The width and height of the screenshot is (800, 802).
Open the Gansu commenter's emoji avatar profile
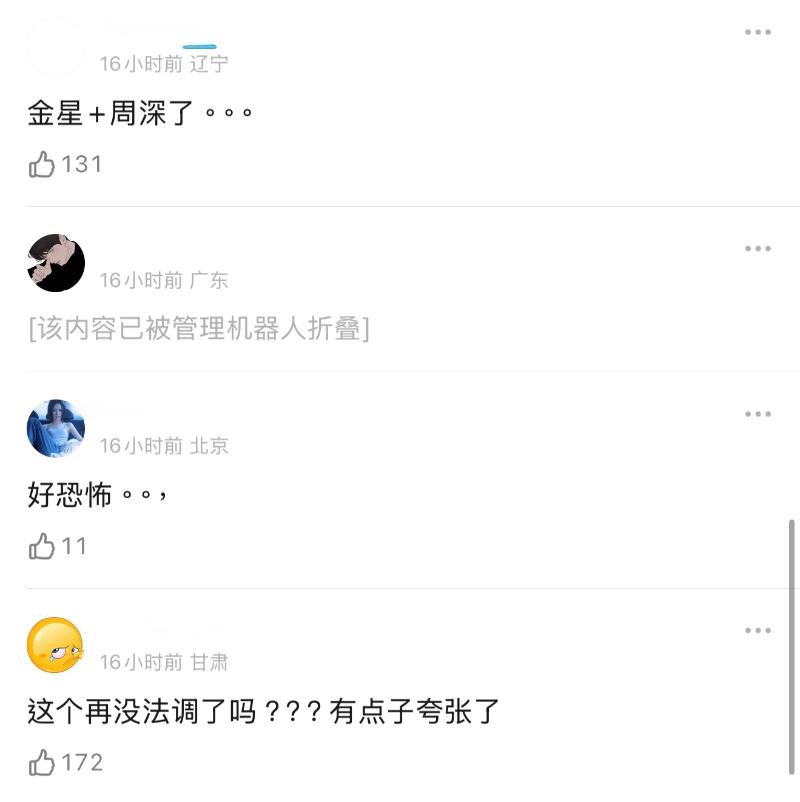click(x=56, y=645)
